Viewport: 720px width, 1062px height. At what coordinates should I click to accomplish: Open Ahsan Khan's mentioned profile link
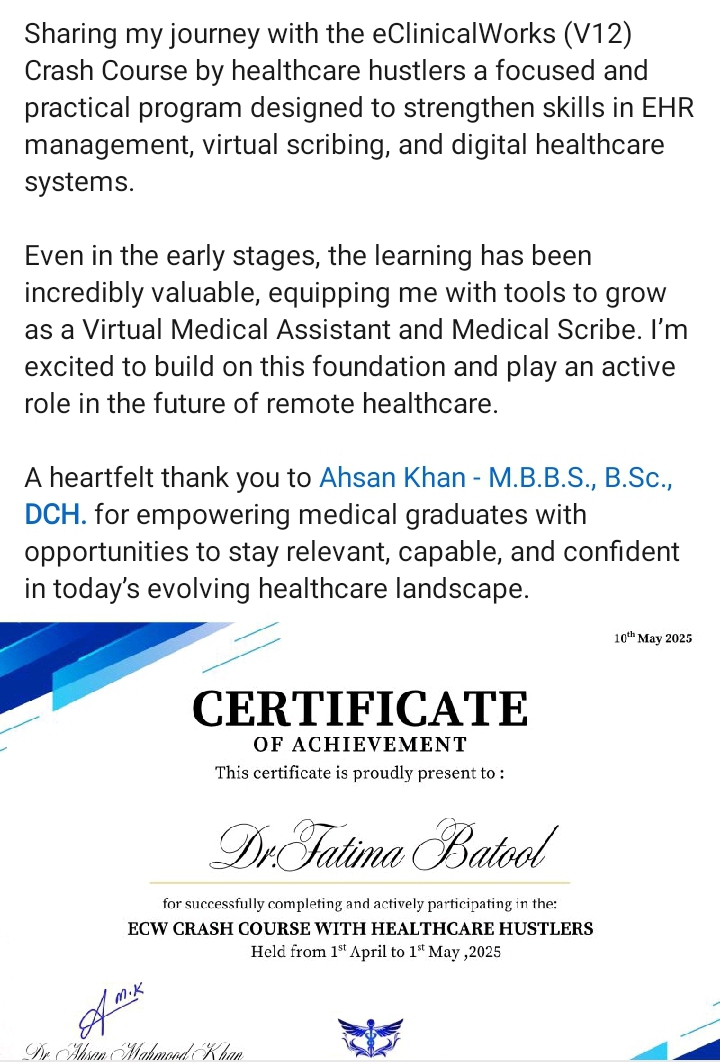[x=495, y=479]
